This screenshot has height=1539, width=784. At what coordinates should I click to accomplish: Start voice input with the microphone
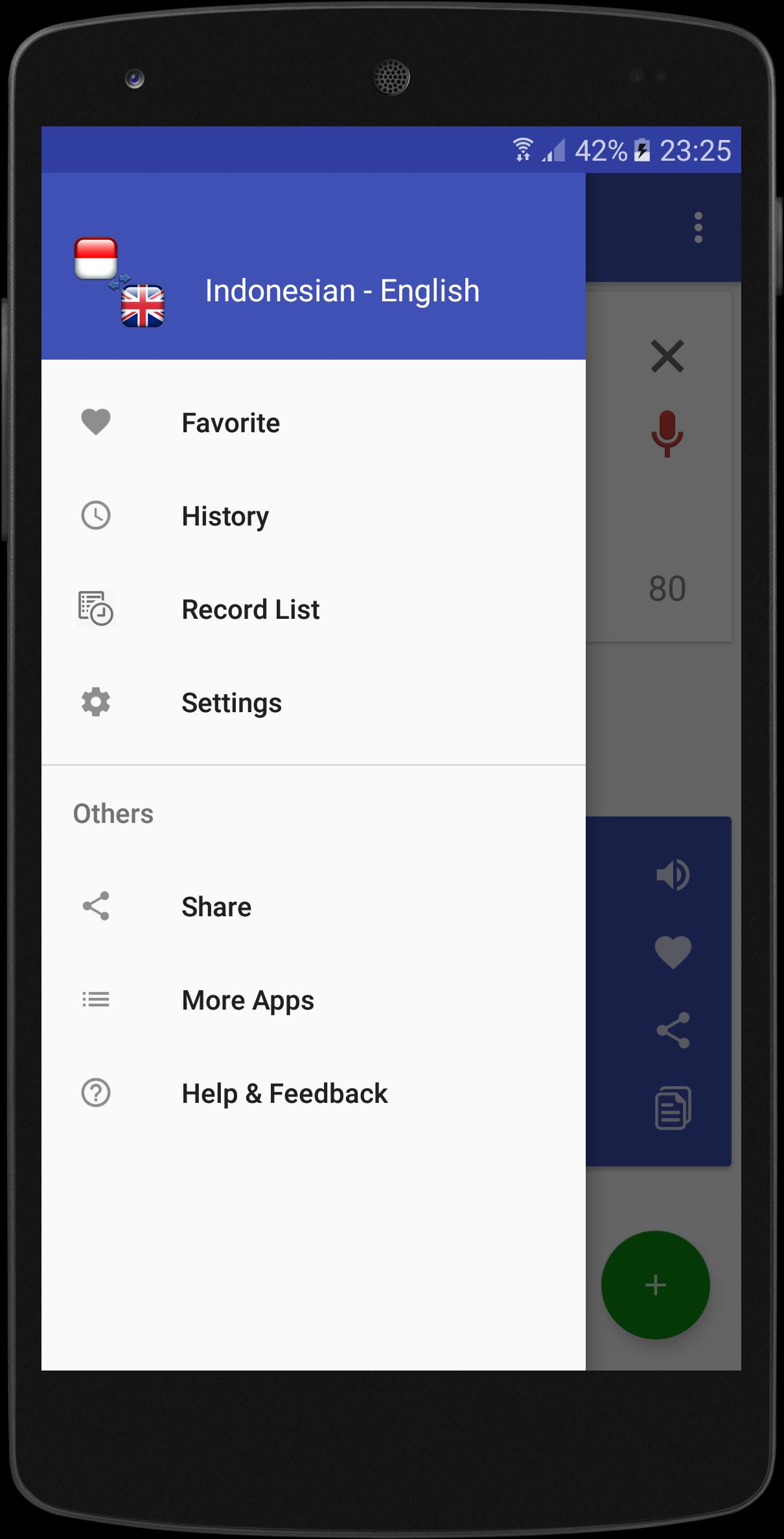[667, 434]
